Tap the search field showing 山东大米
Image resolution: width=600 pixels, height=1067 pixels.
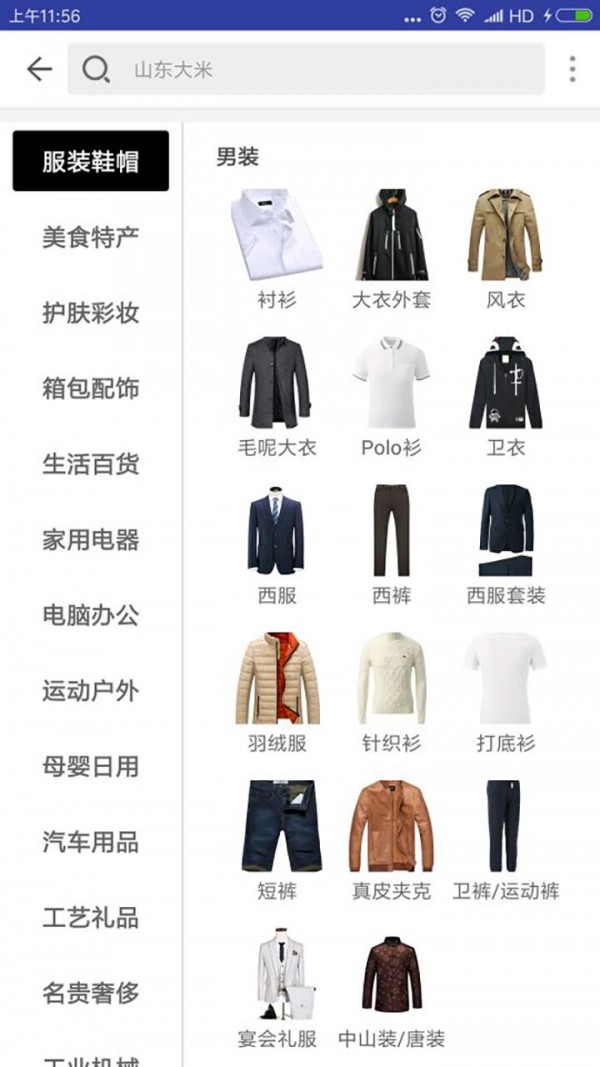[305, 69]
